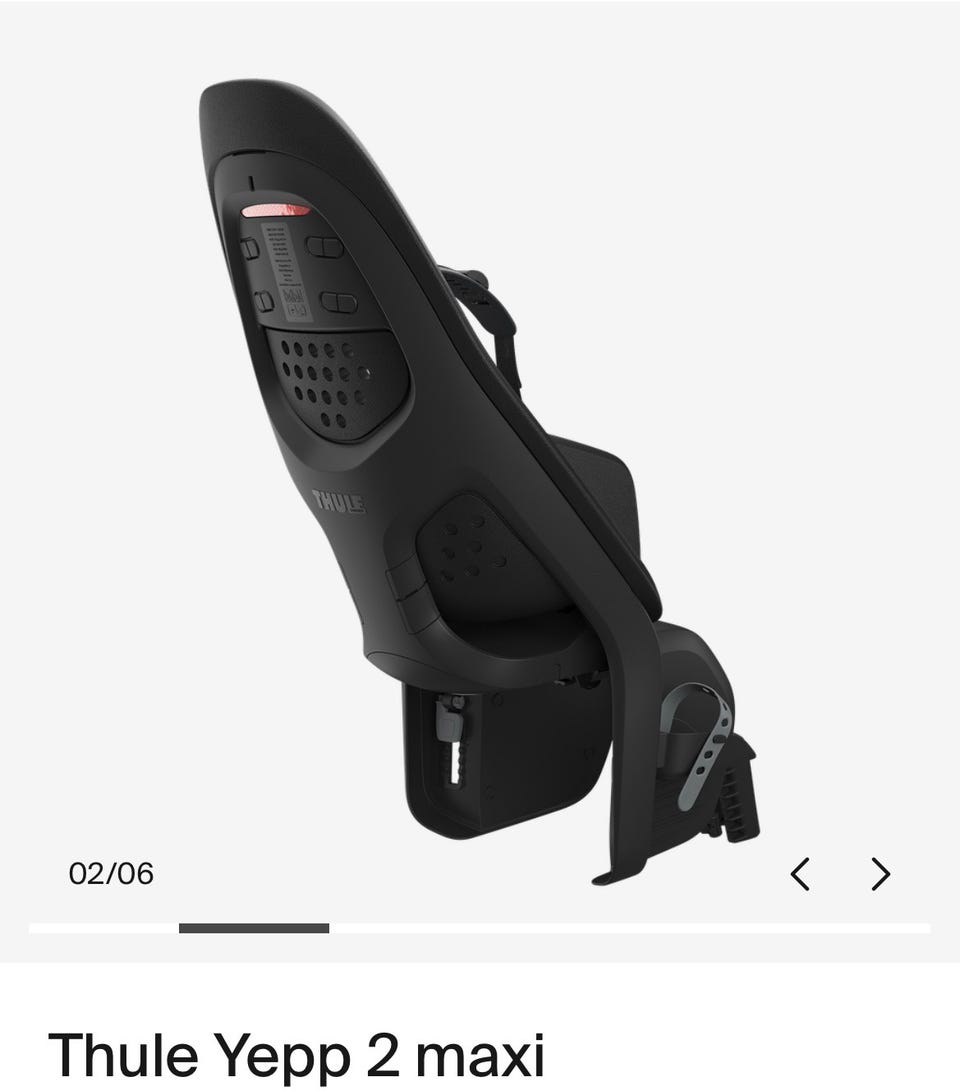The width and height of the screenshot is (960, 1091).
Task: Go back to the previous product image
Action: (x=799, y=874)
